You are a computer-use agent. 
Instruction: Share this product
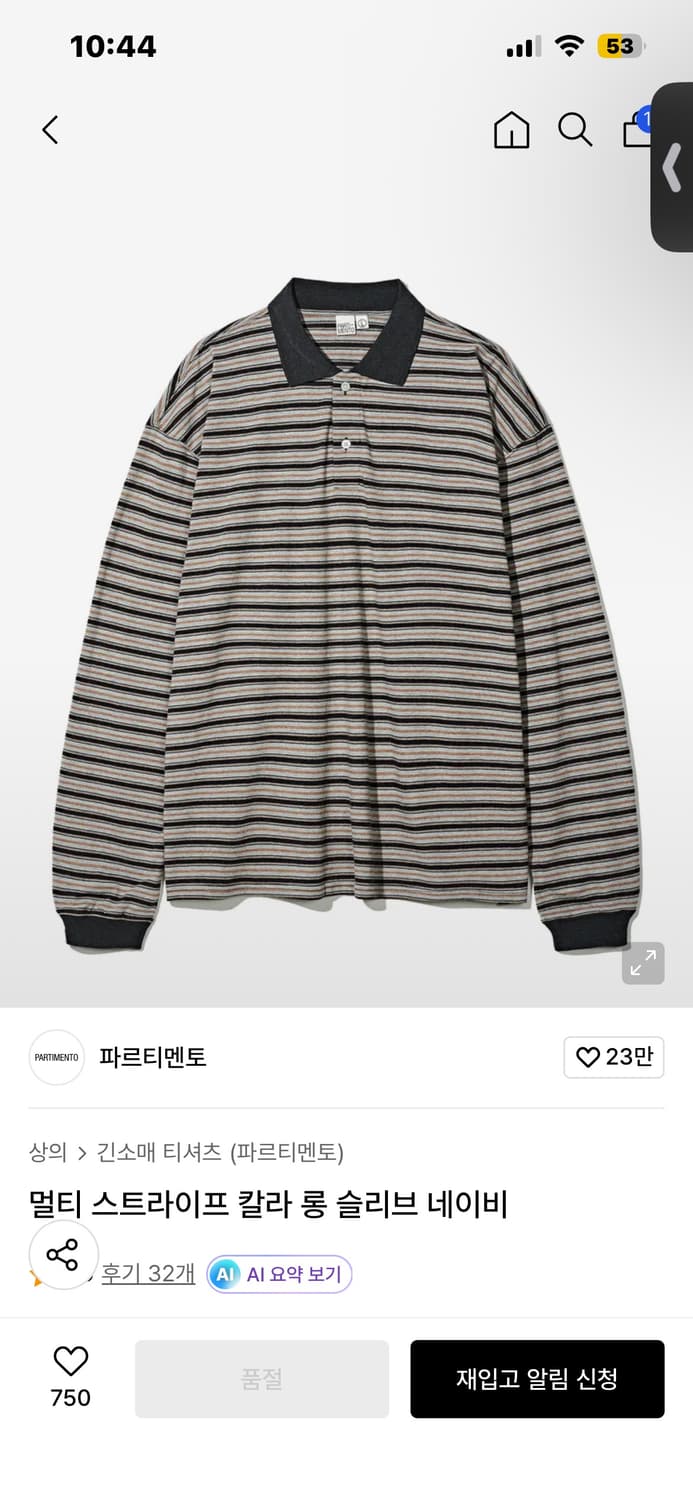tap(63, 1254)
